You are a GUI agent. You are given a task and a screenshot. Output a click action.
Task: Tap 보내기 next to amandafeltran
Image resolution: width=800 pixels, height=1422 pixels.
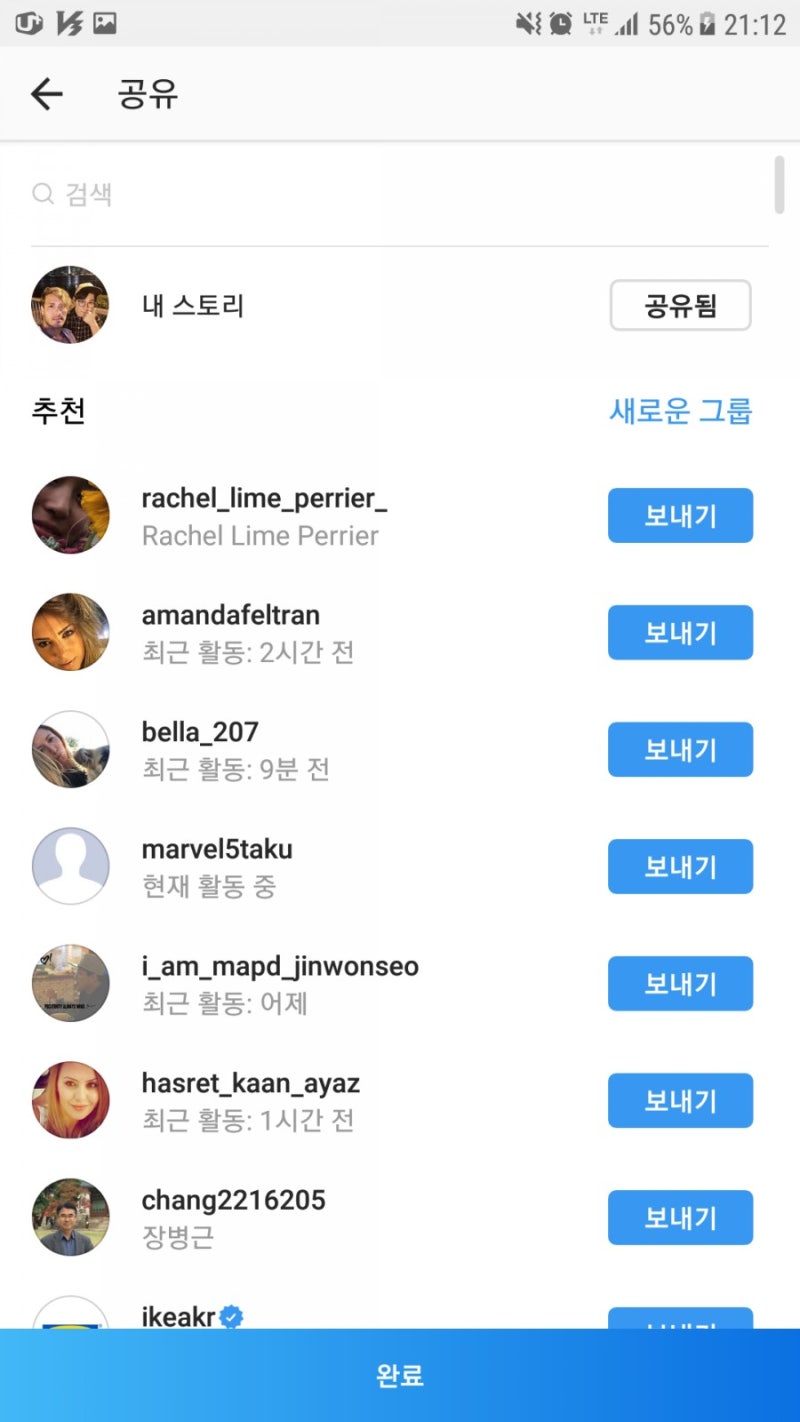[680, 632]
